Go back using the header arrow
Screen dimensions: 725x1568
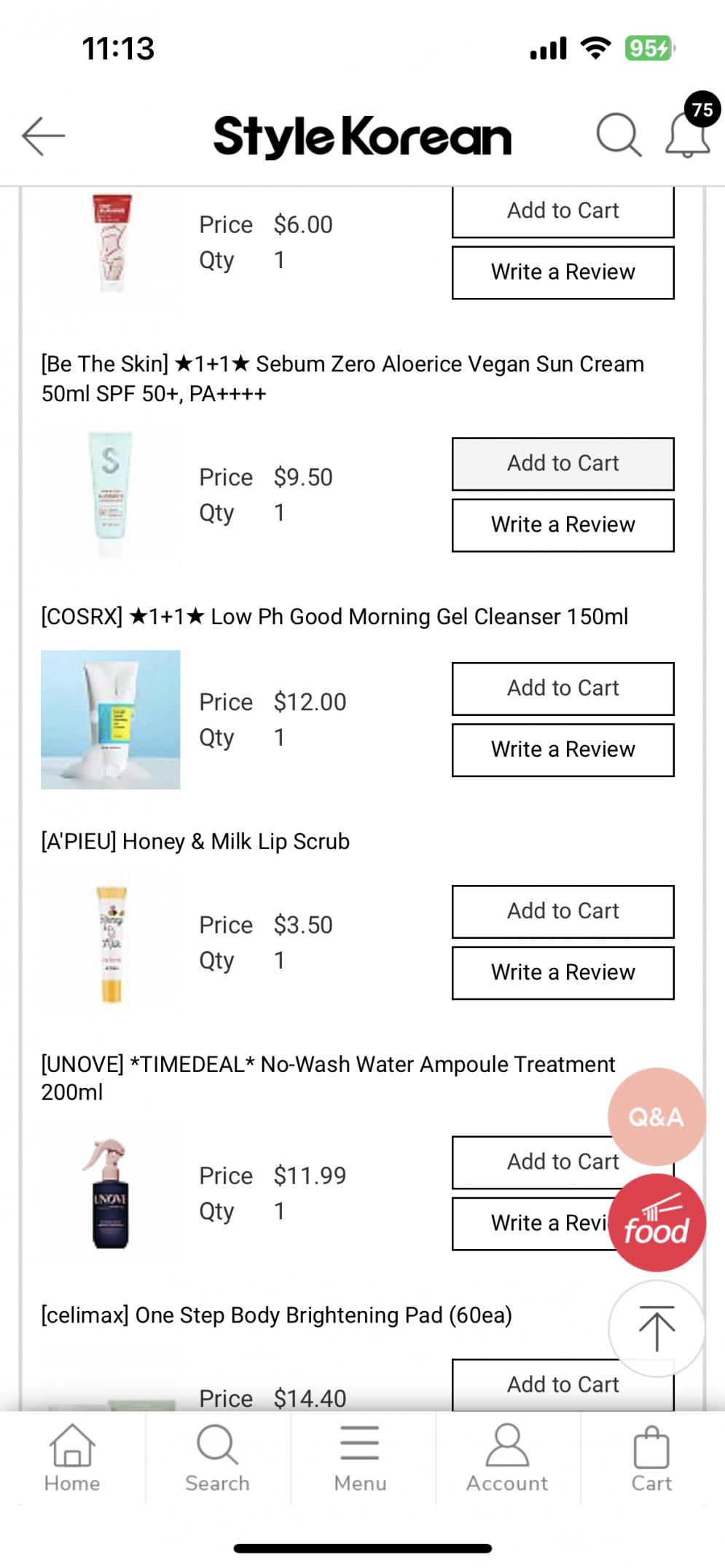[x=44, y=135]
